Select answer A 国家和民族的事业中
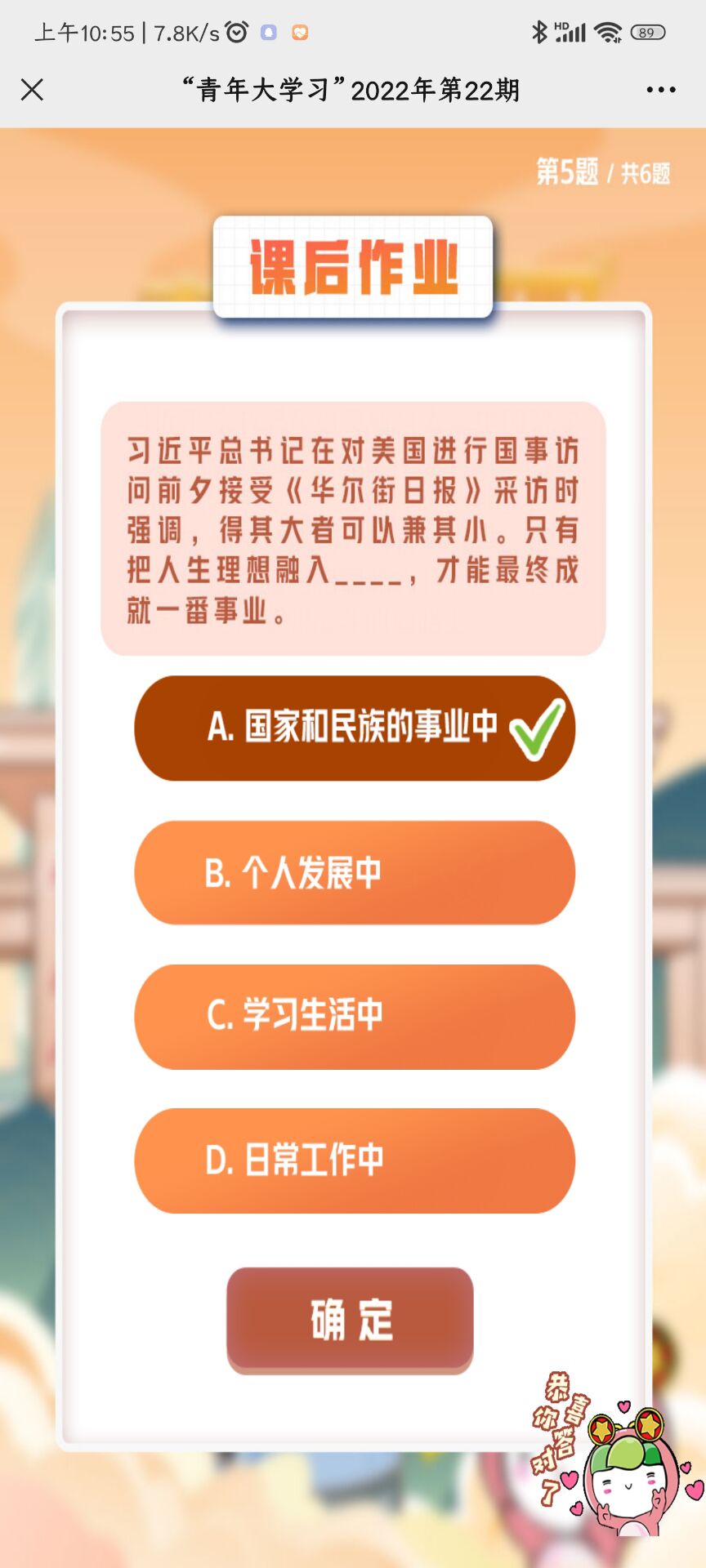This screenshot has width=706, height=1568. (354, 728)
